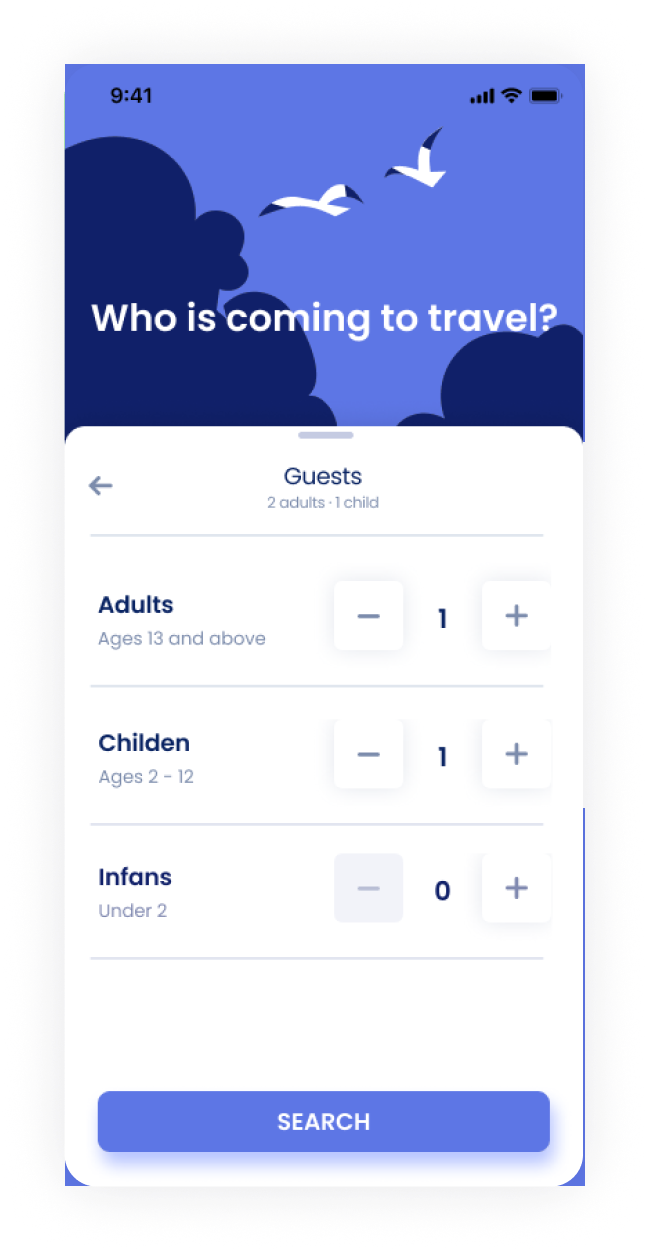Tap the minus button for Infans
This screenshot has height=1251, width=648.
(x=369, y=888)
